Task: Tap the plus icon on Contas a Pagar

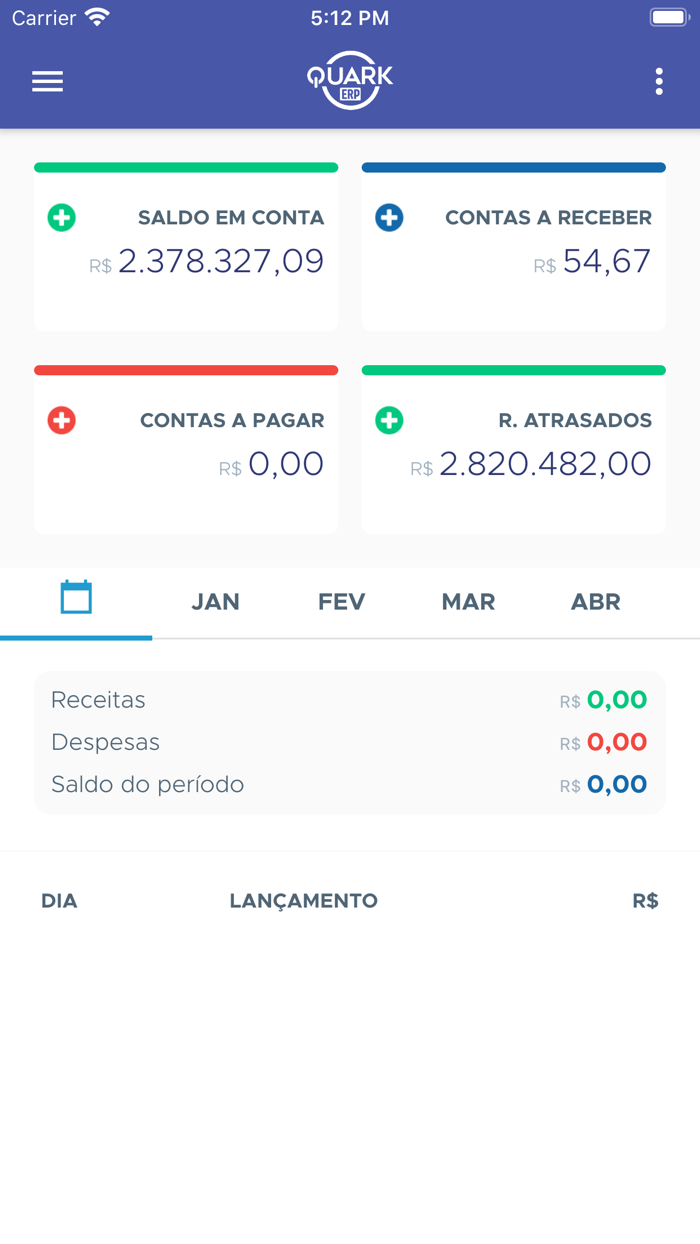Action: click(62, 420)
